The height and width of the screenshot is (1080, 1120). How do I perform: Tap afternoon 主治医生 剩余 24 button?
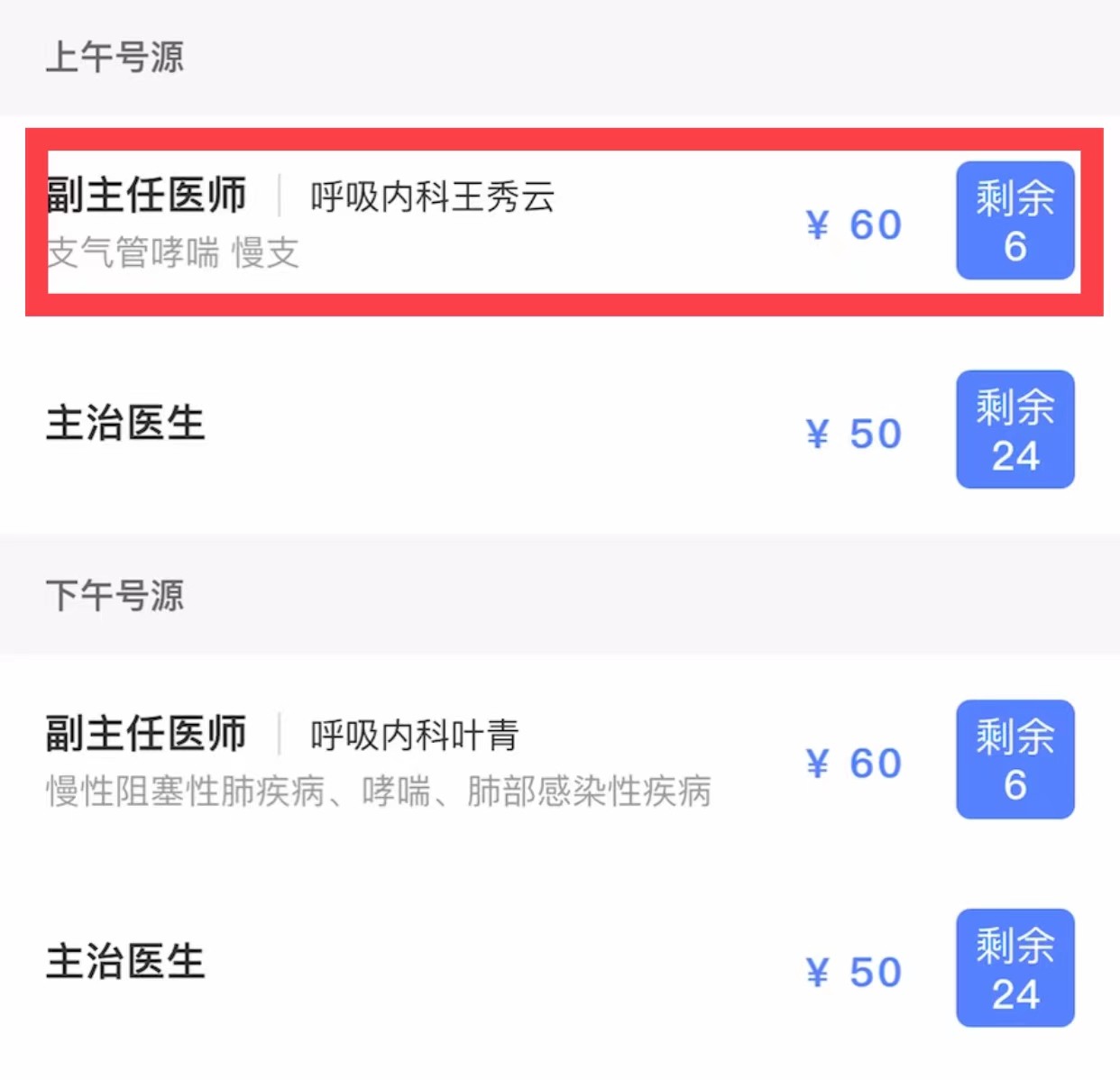pos(1014,967)
